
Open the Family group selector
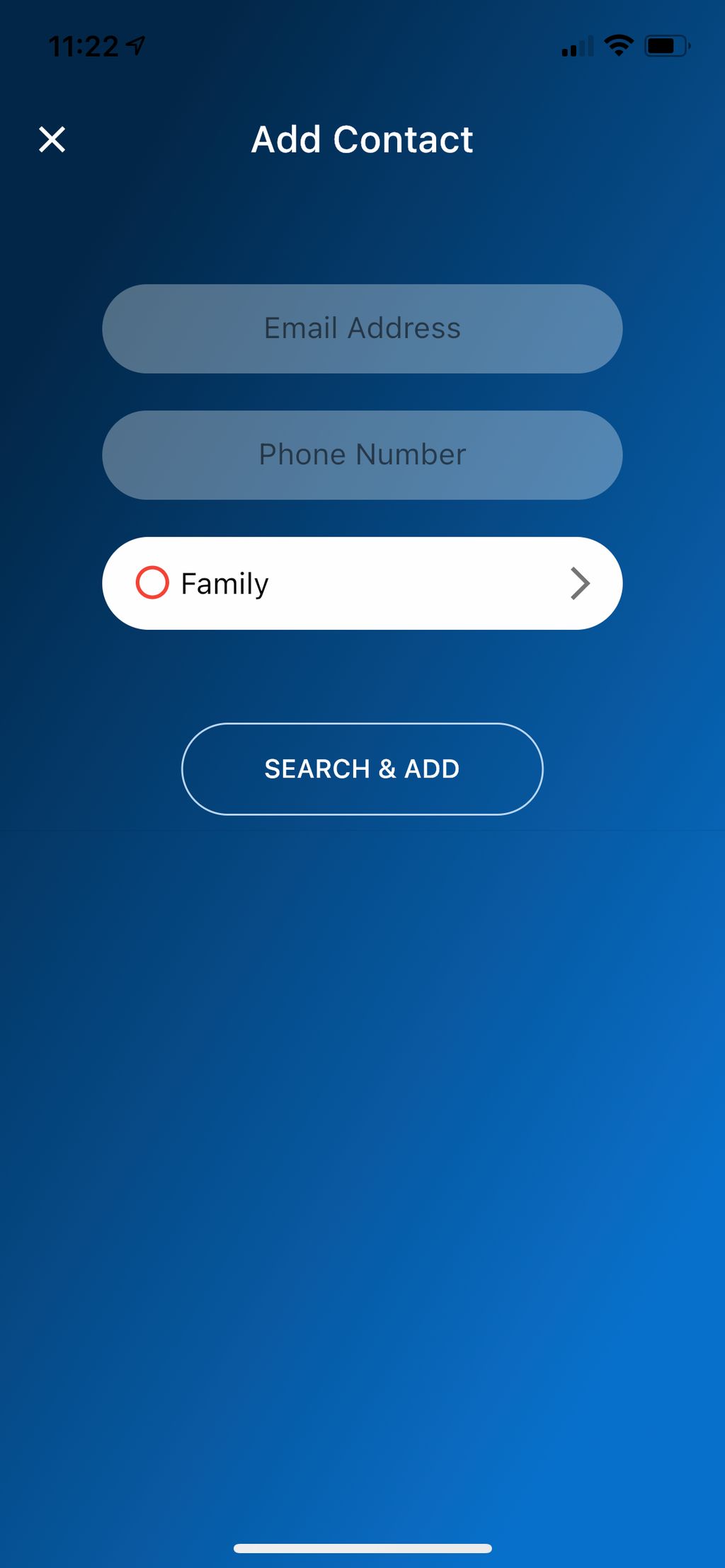[362, 584]
